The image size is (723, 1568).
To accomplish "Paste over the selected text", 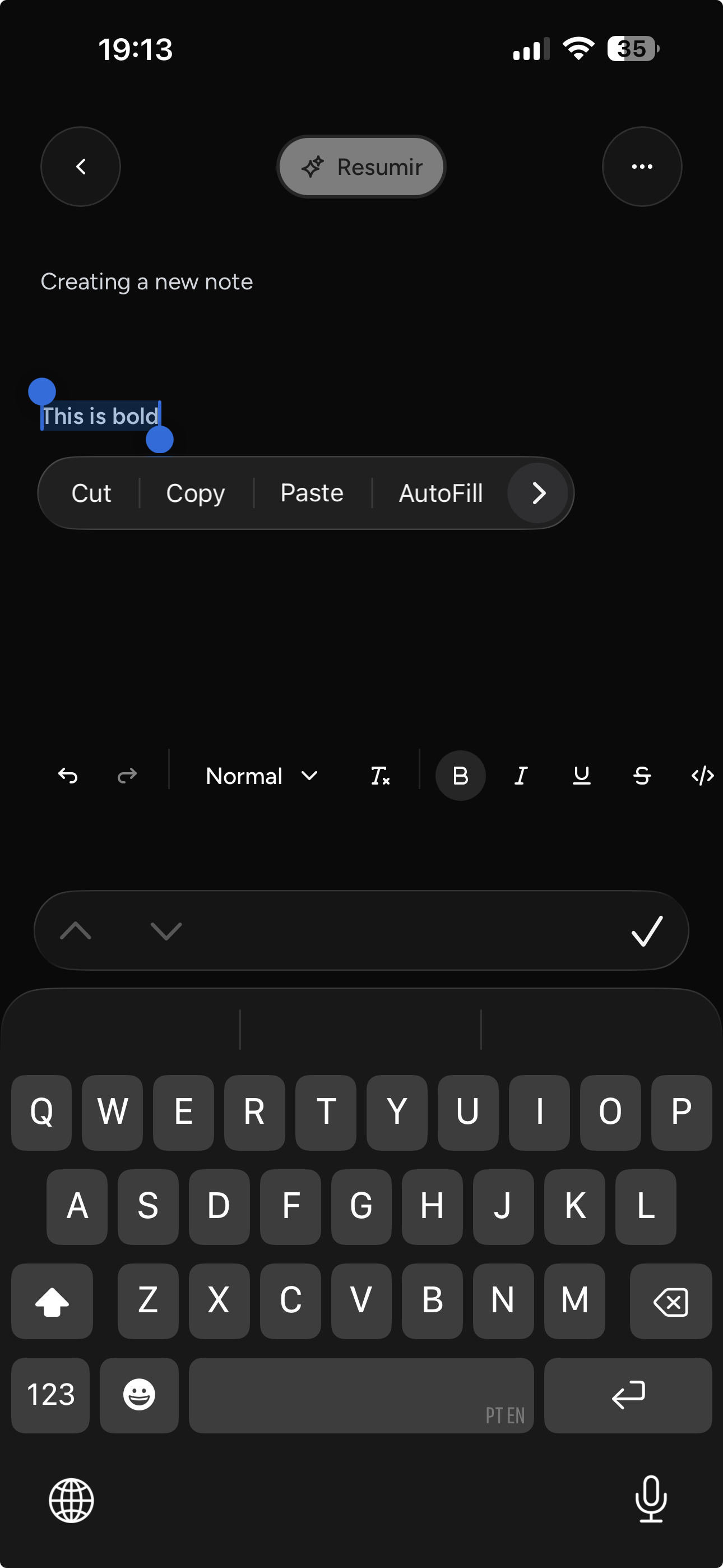I will point(312,493).
